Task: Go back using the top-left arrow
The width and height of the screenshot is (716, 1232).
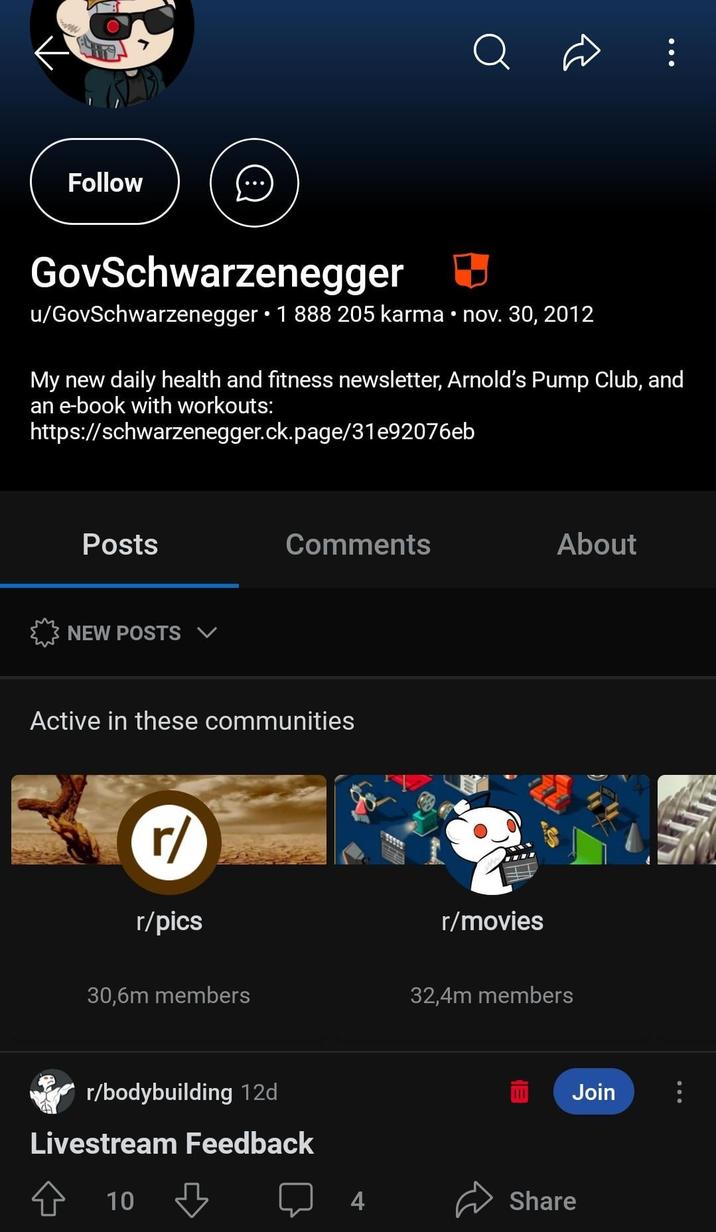Action: click(52, 52)
